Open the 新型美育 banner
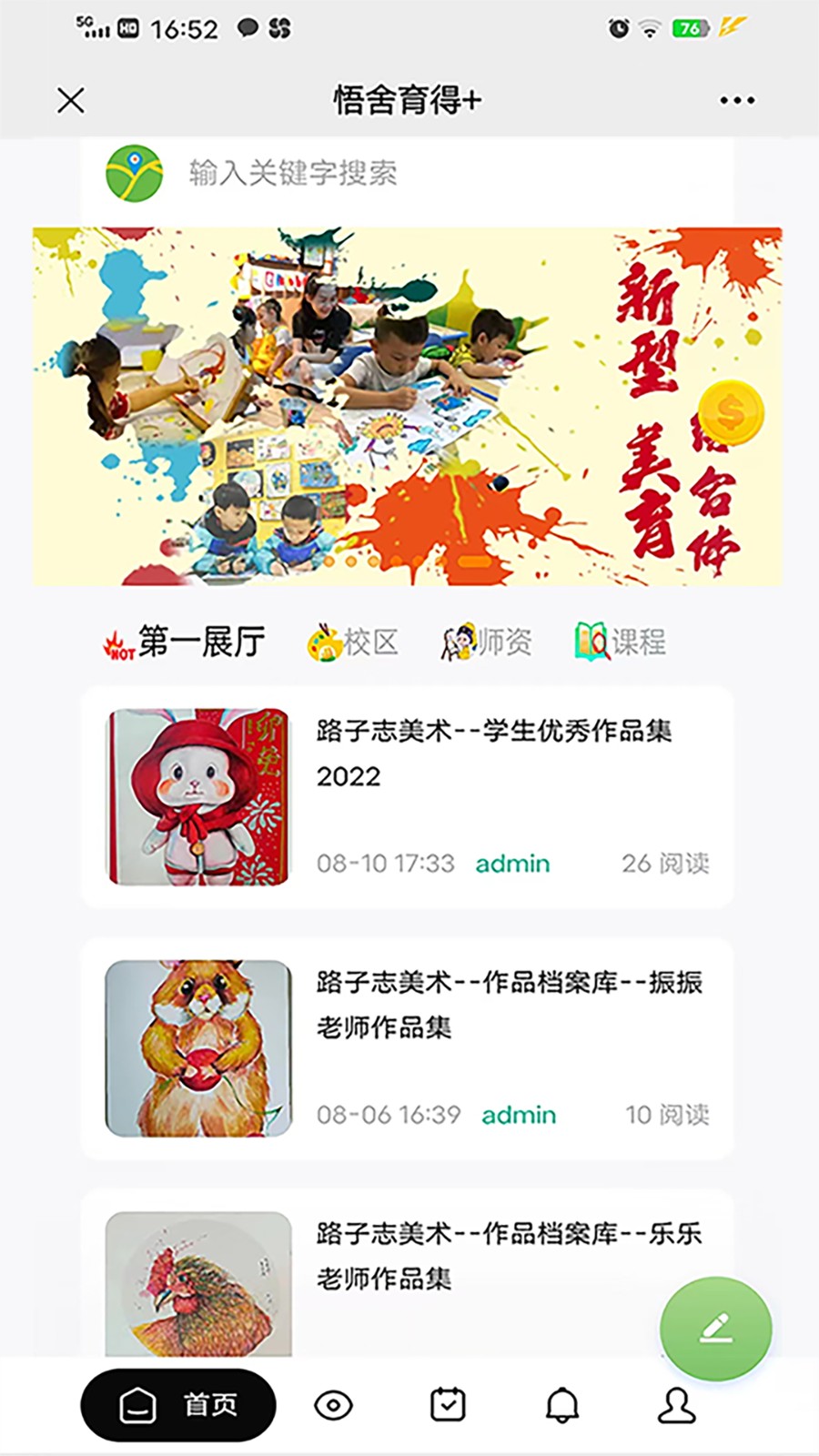The image size is (819, 1456). tap(408, 406)
